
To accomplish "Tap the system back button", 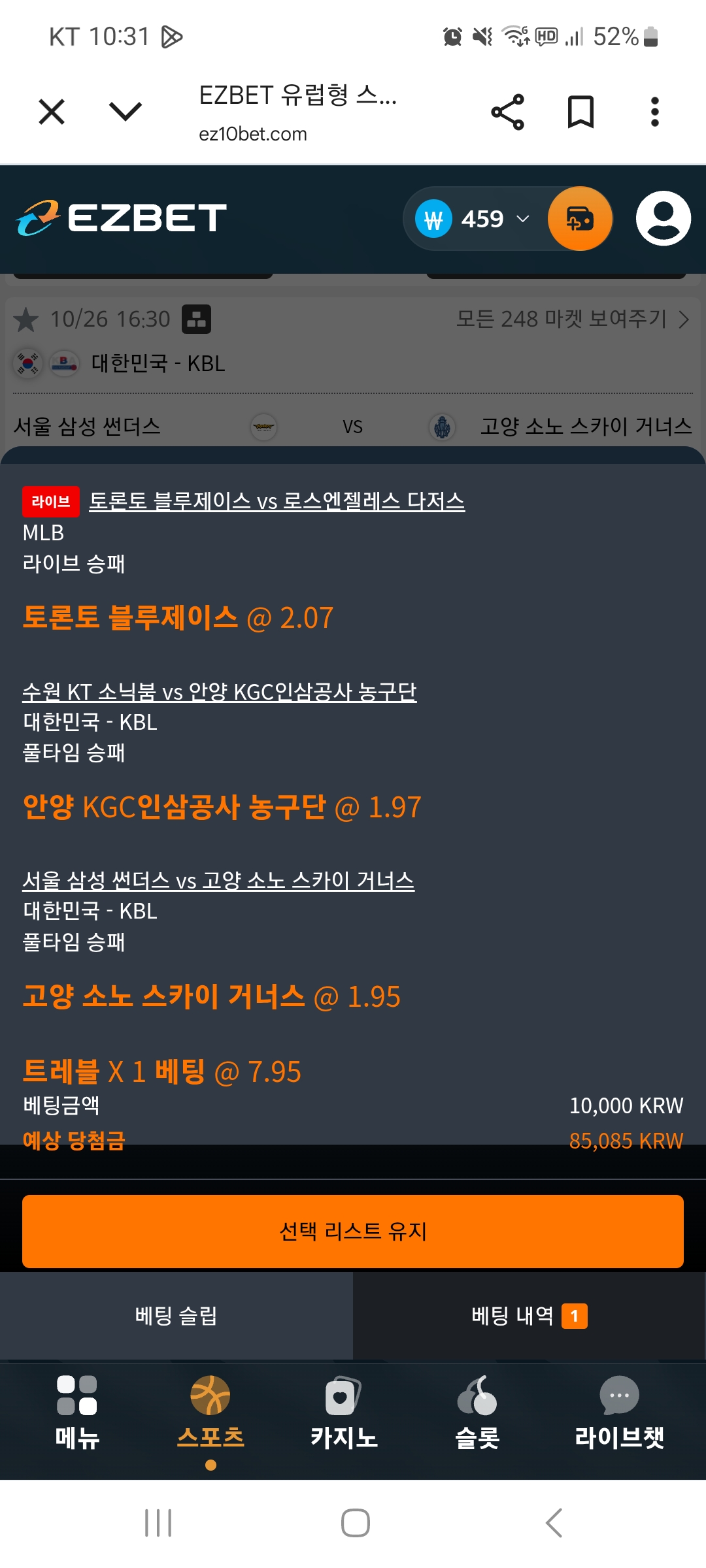I will point(554,1523).
